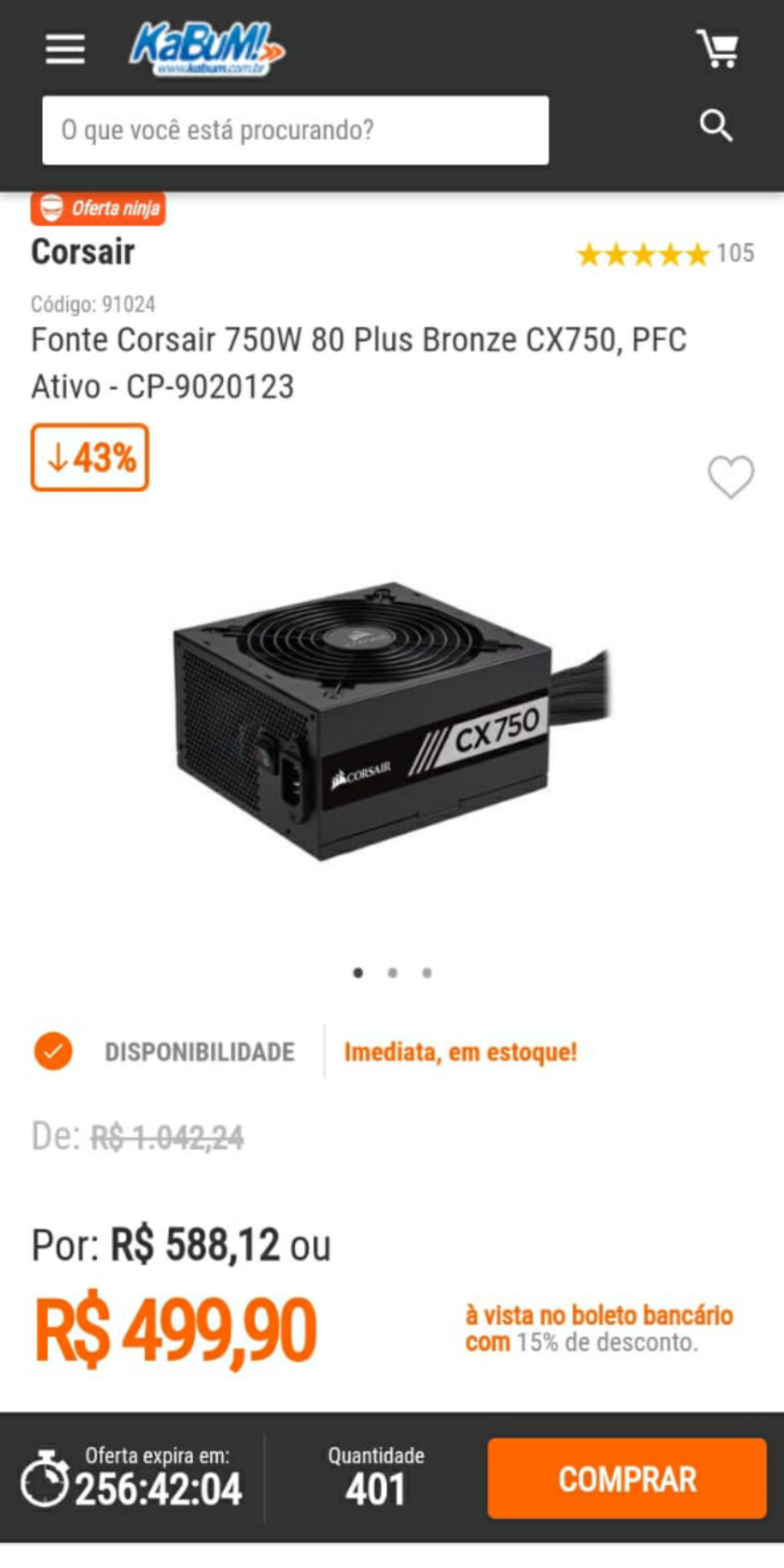
Task: Select the second image page dot
Action: pyautogui.click(x=392, y=973)
